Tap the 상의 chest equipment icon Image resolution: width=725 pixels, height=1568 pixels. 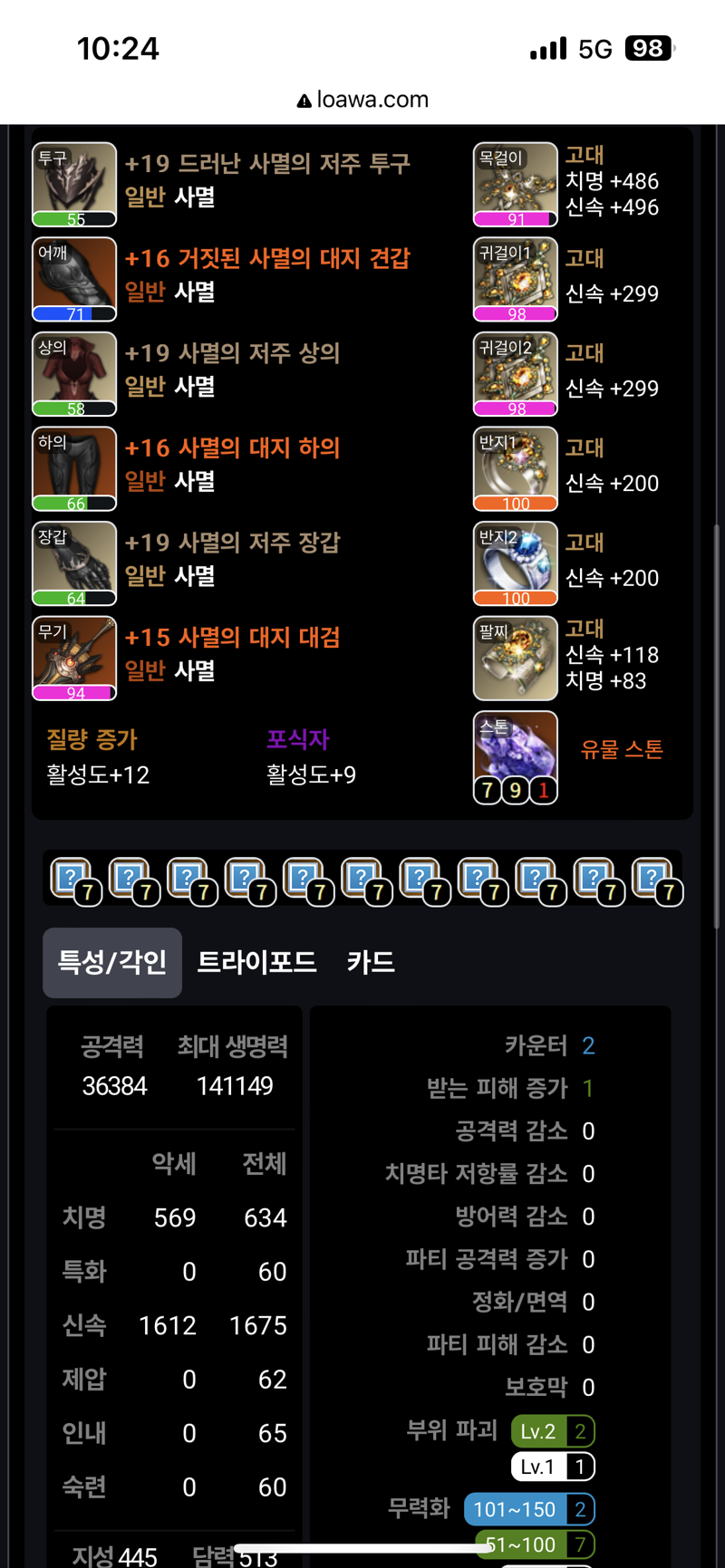click(x=74, y=373)
